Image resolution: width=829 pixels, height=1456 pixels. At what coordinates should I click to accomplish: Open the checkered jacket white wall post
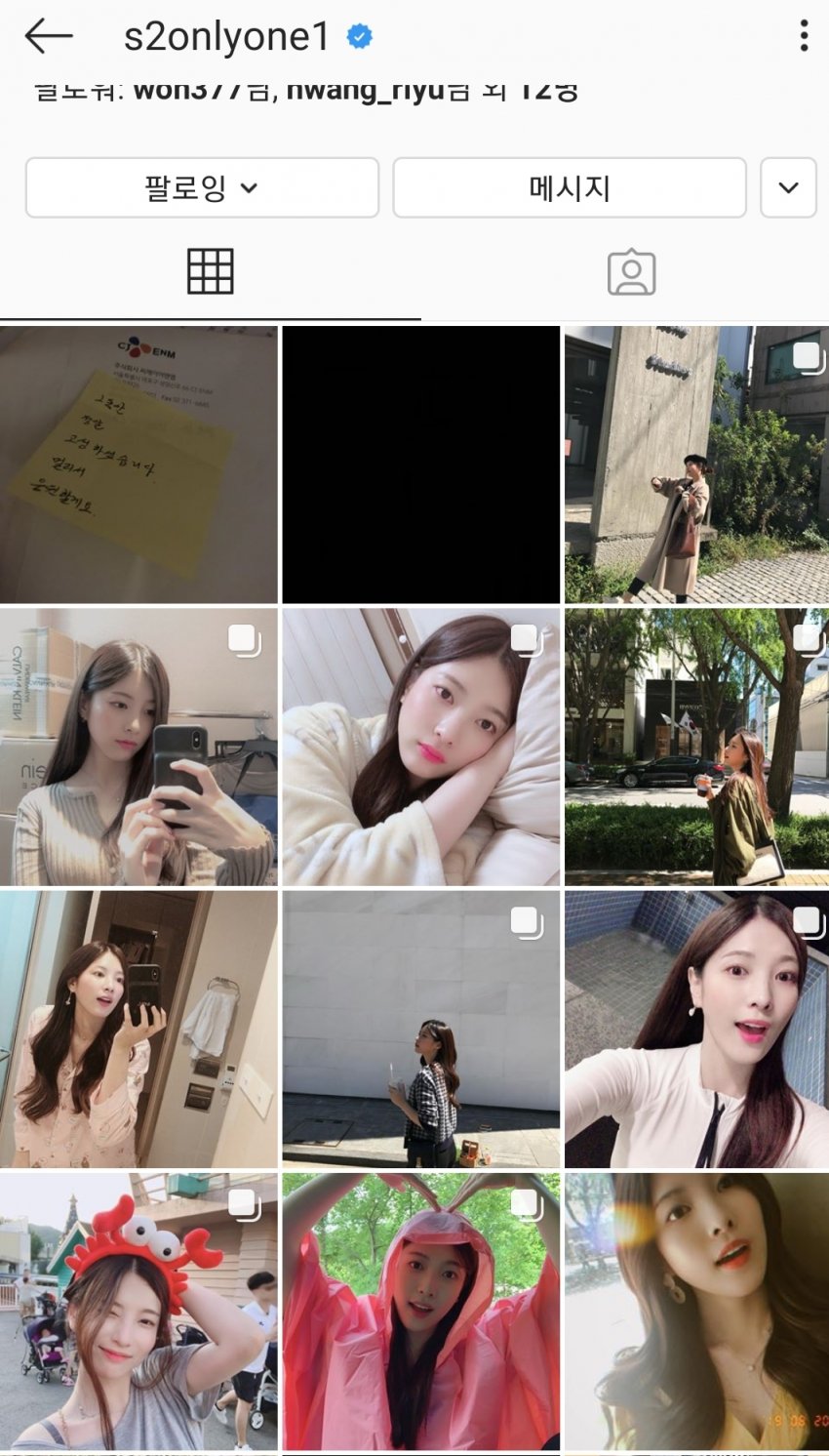pos(421,1030)
